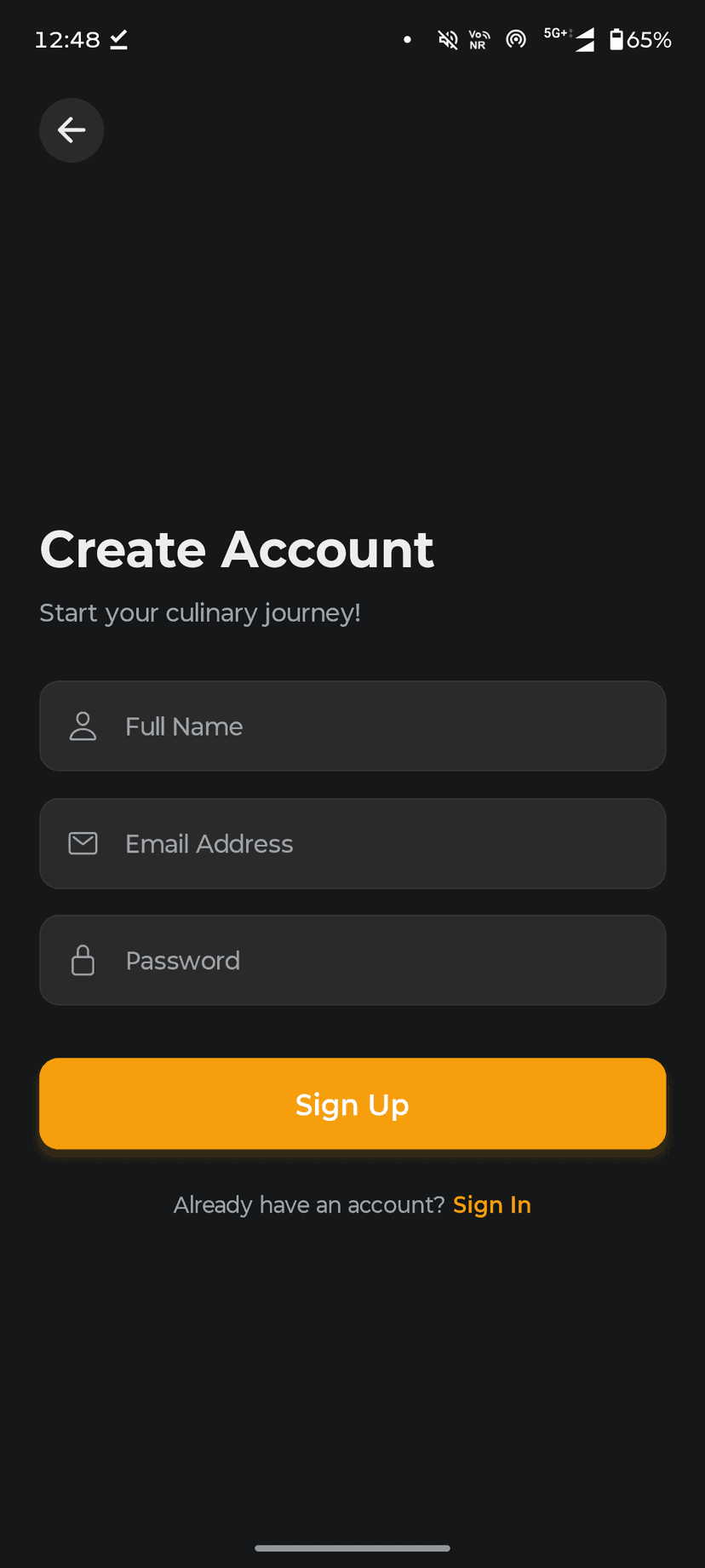Screen dimensions: 705x1568
Task: Tap the battery icon showing 65%
Action: click(x=617, y=39)
